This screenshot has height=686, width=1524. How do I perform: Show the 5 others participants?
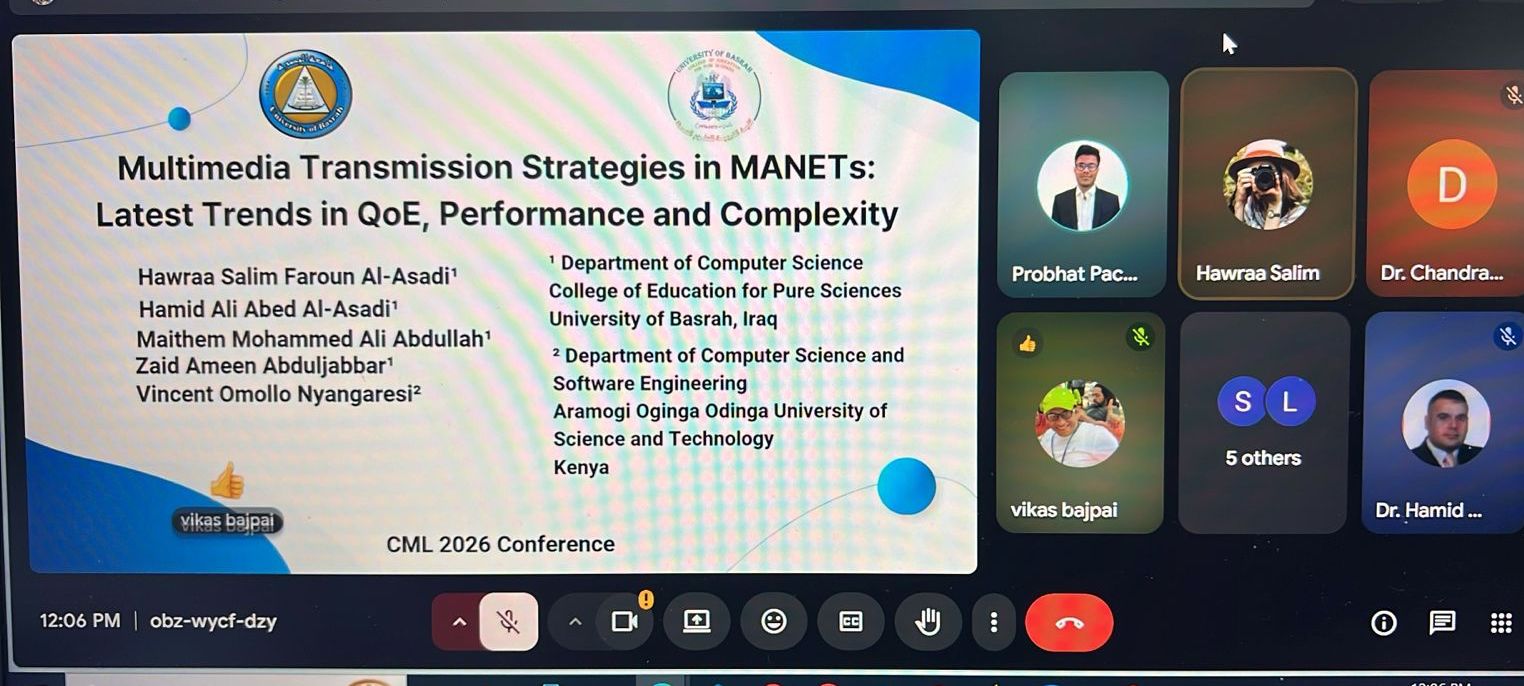[x=1265, y=423]
